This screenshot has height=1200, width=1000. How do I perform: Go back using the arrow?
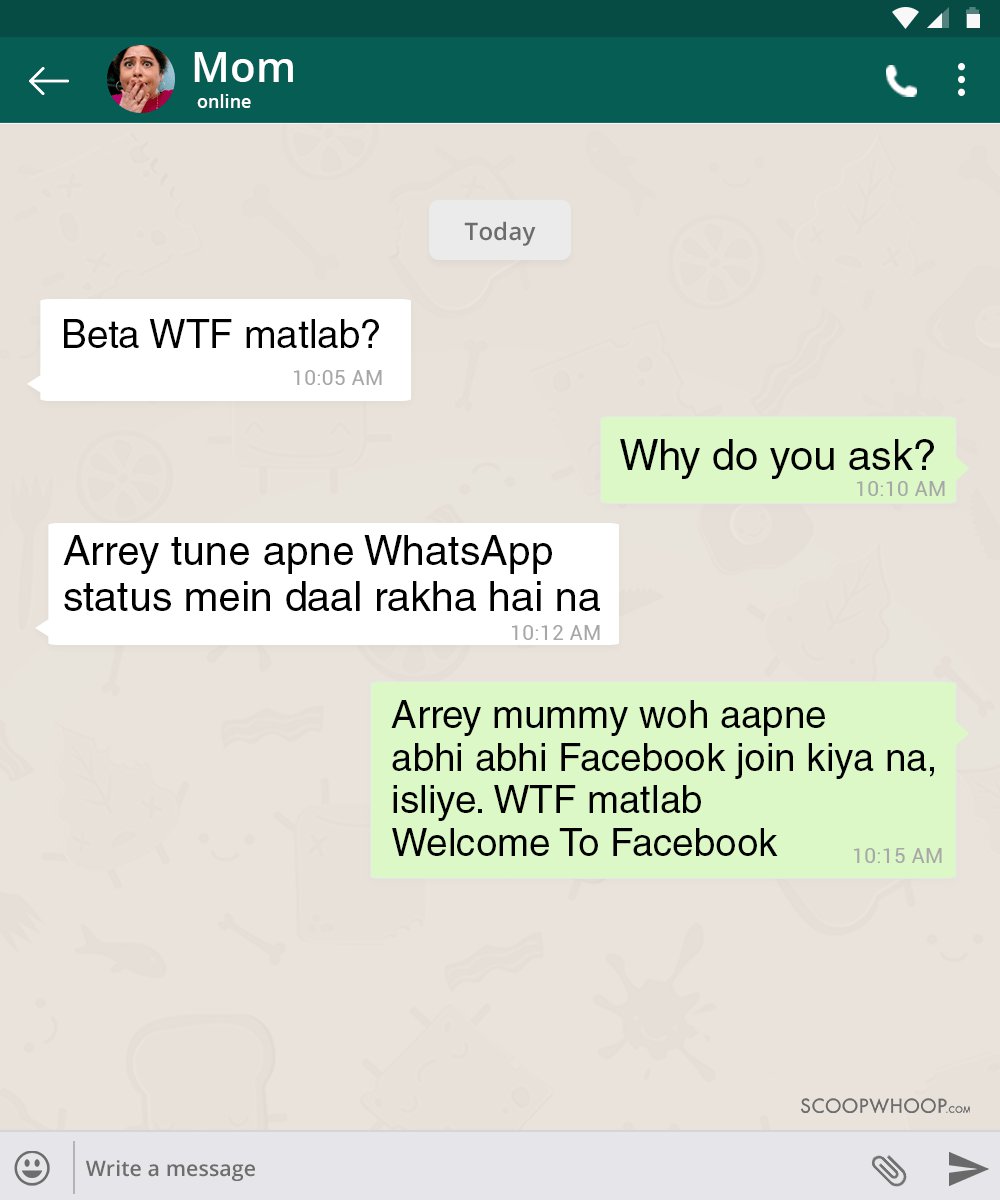48,81
